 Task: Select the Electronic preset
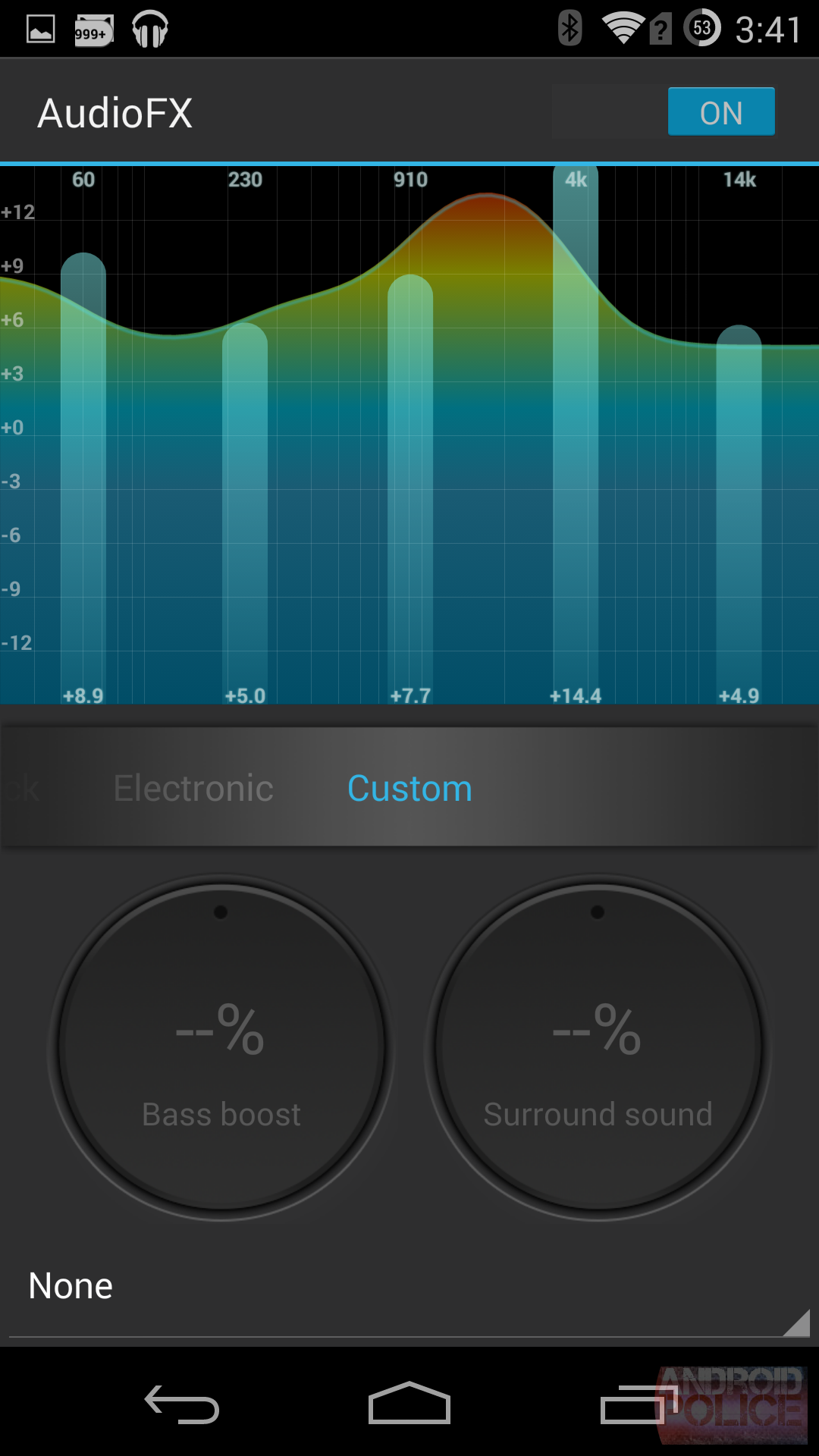(193, 789)
